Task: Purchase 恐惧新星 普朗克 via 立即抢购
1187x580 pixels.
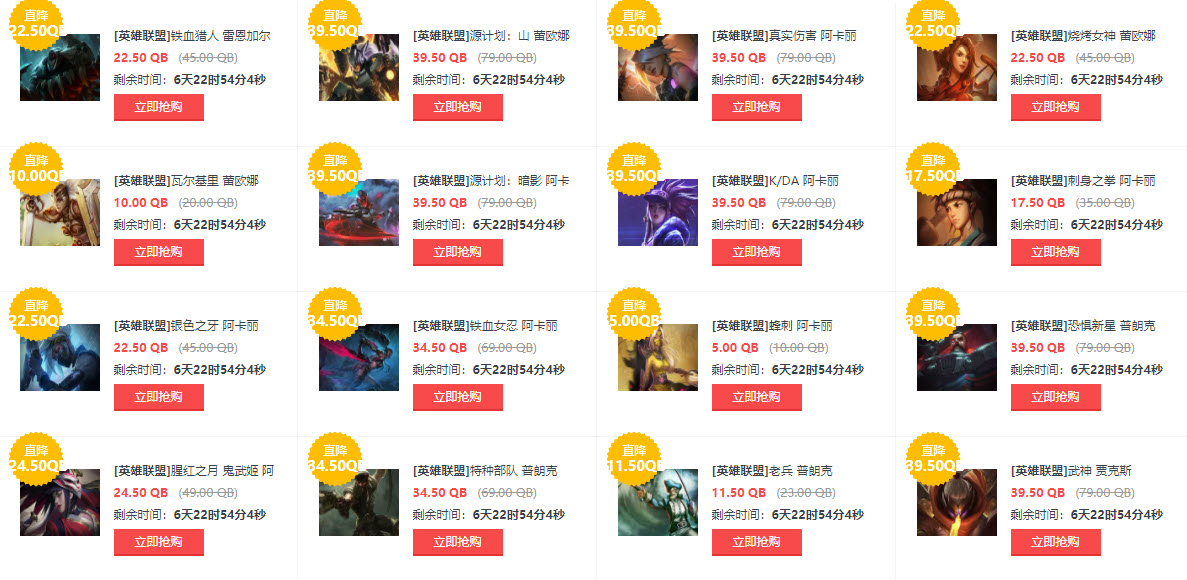Action: click(x=1055, y=397)
